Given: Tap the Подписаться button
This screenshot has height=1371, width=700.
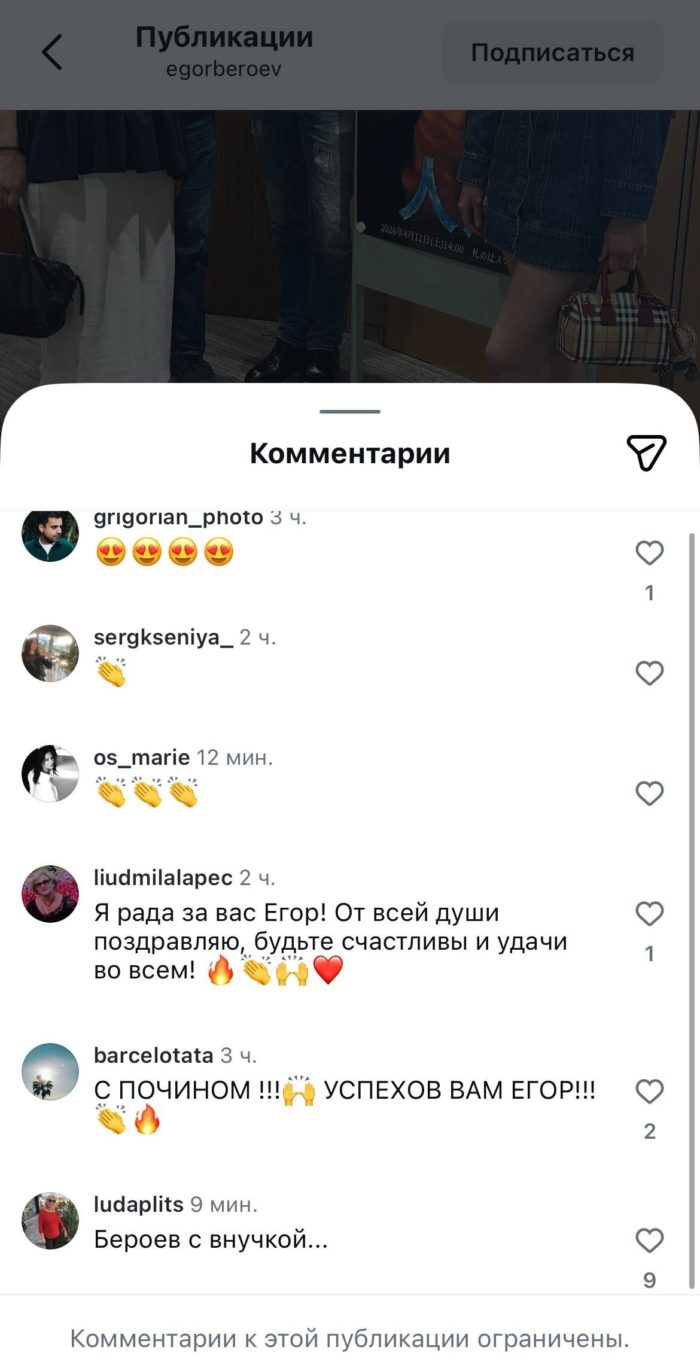Looking at the screenshot, I should pyautogui.click(x=552, y=52).
